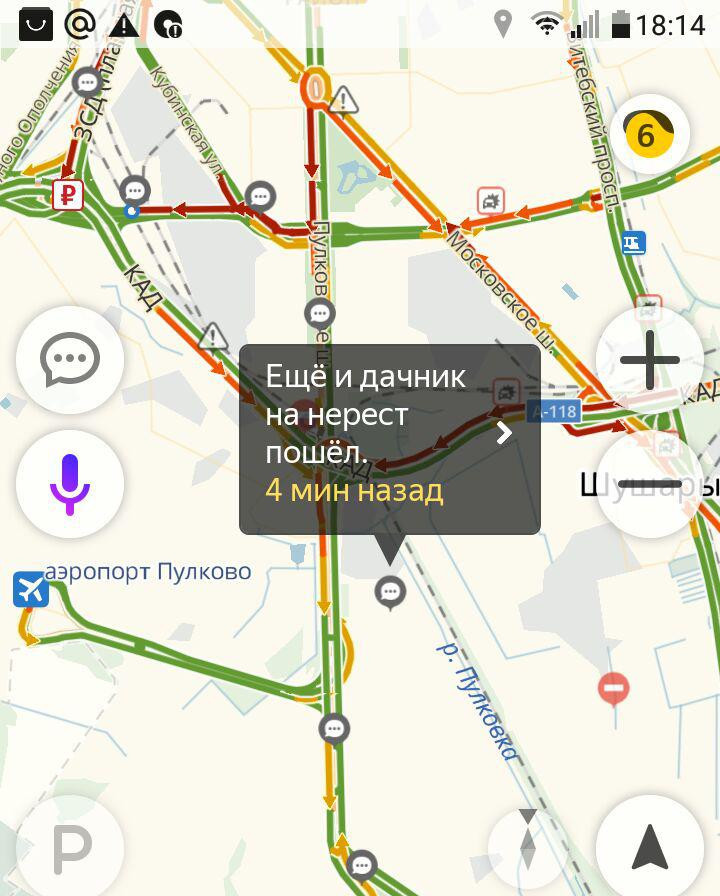Activate the purple voice assistant microphone
The image size is (720, 896).
coord(70,484)
